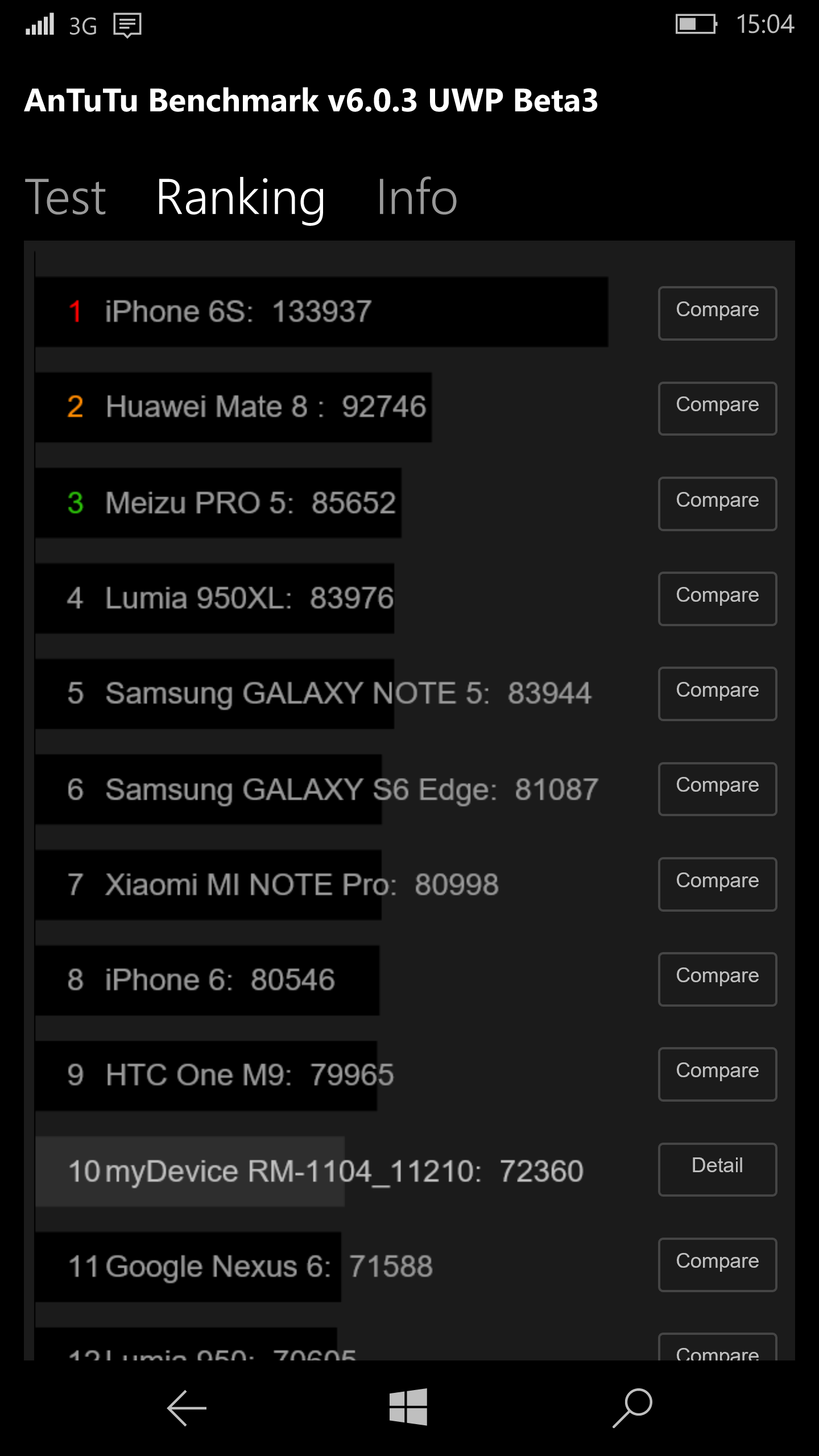The width and height of the screenshot is (819, 1456).
Task: Switch to the Test tab
Action: click(x=65, y=197)
